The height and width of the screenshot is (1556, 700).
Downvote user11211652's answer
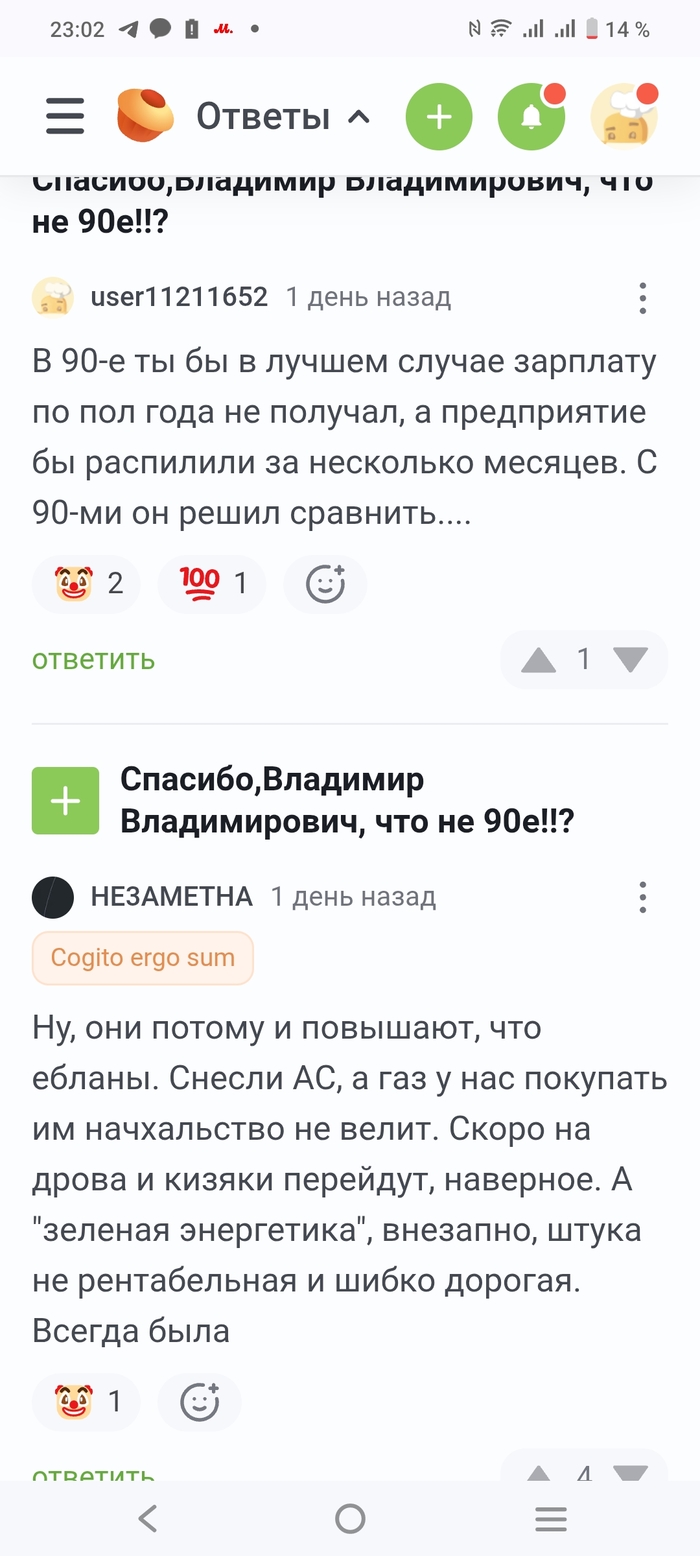tap(630, 660)
